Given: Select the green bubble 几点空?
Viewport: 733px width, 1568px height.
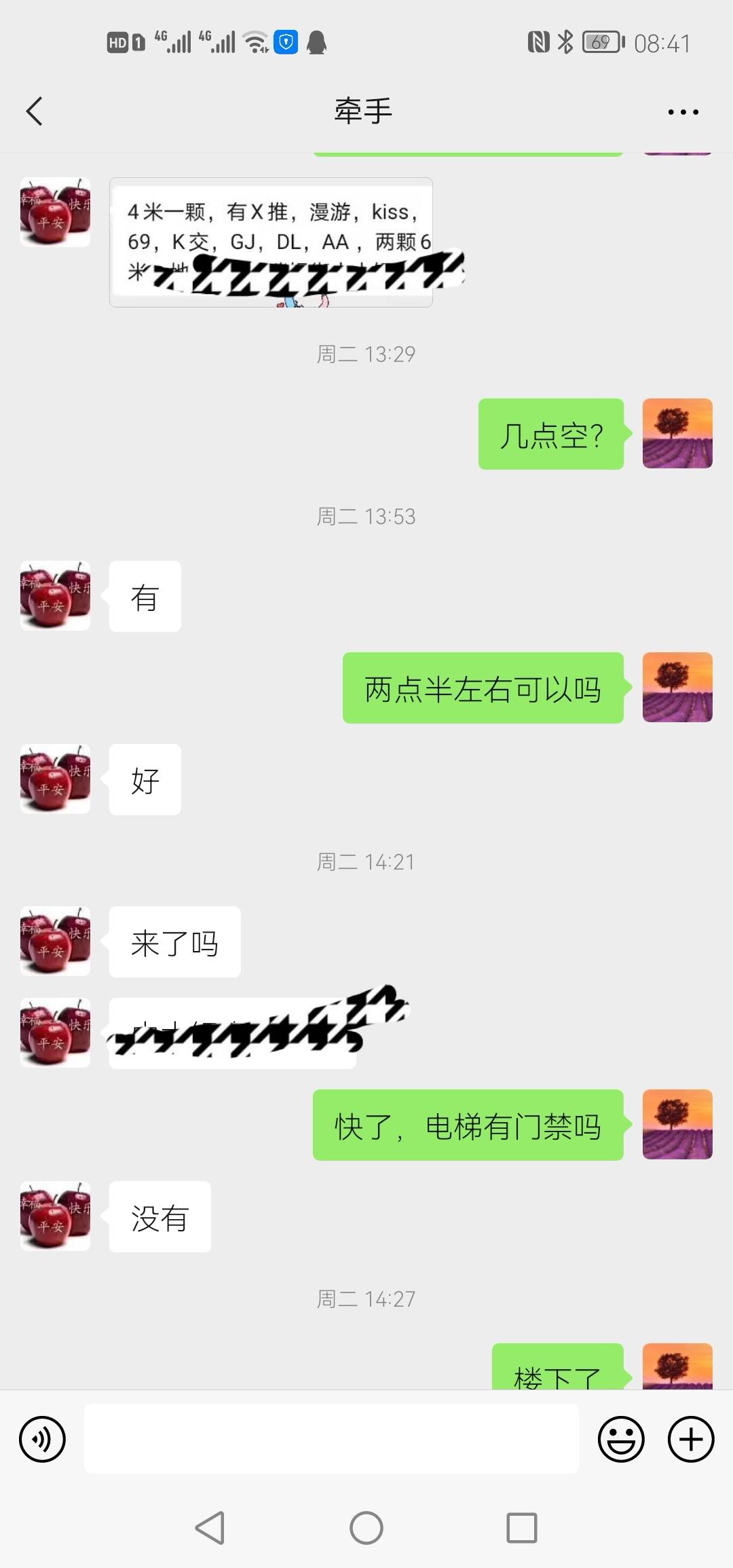Looking at the screenshot, I should [551, 434].
